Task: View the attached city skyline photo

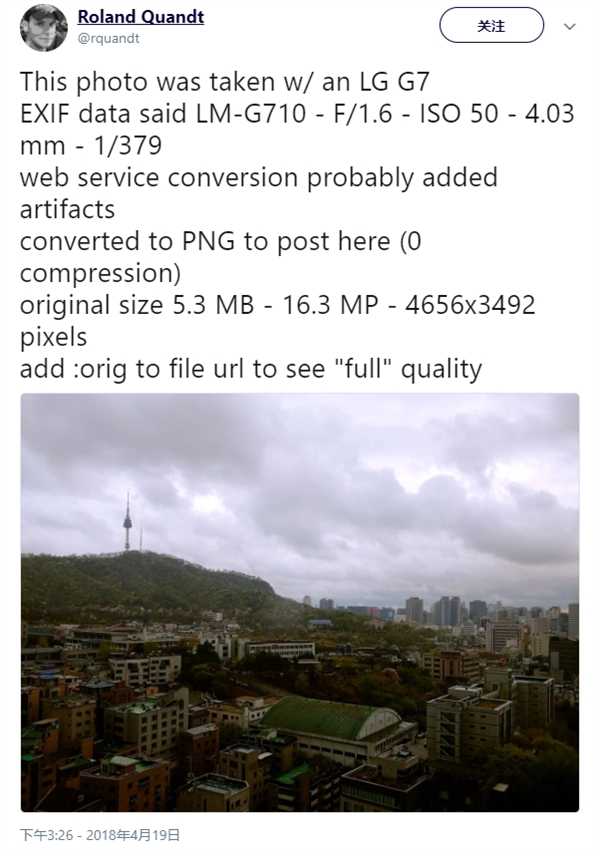Action: pos(299,602)
